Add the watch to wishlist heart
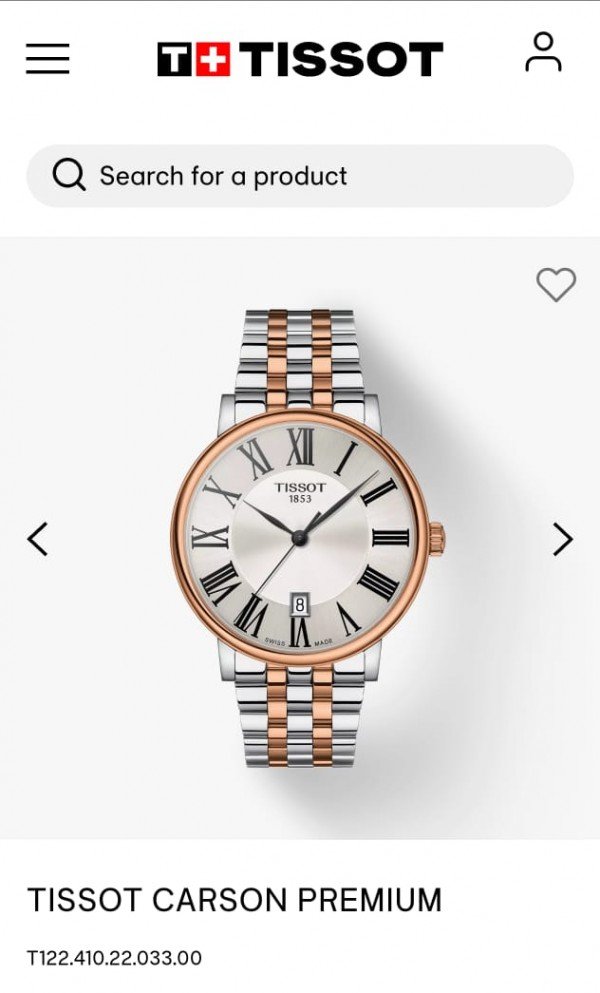This screenshot has height=993, width=600. (556, 285)
